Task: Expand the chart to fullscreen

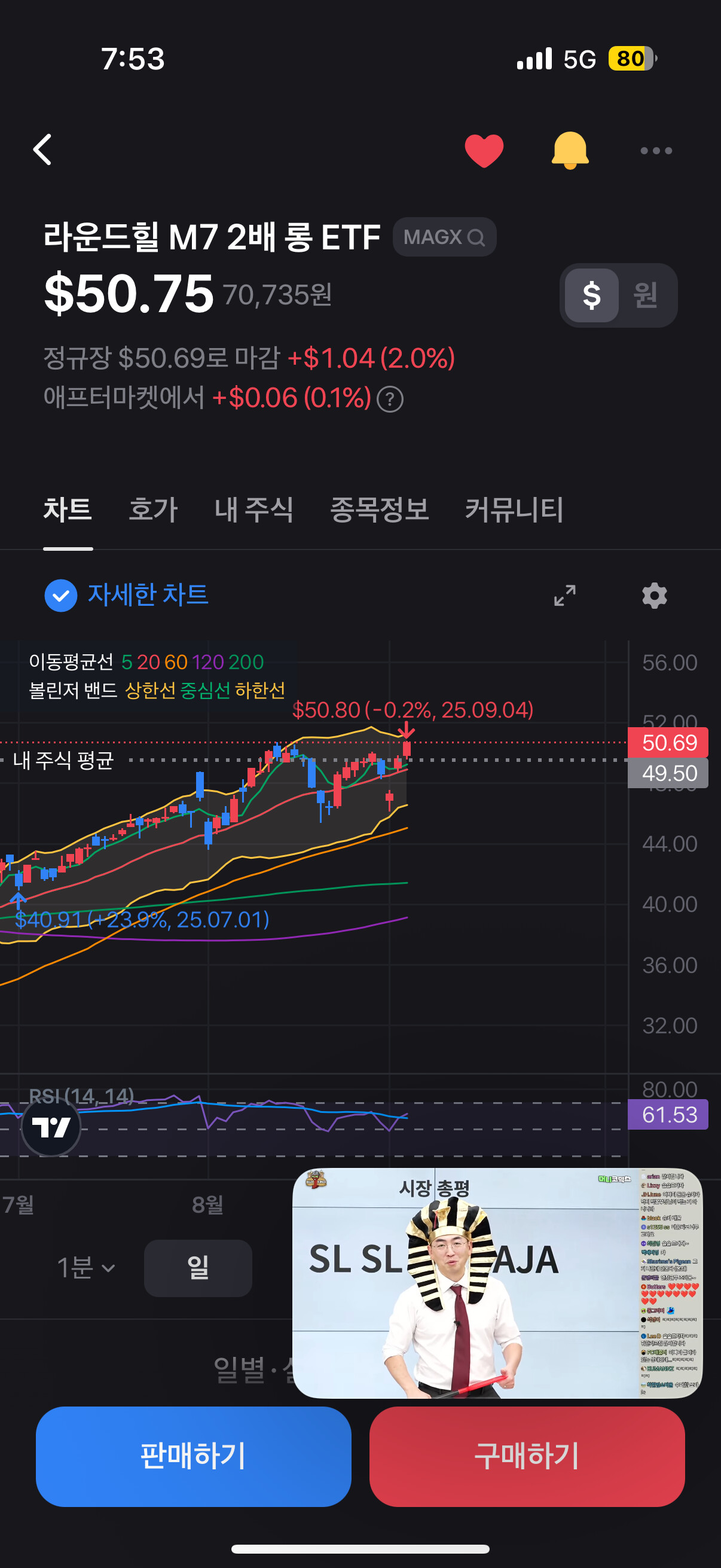Action: (x=564, y=595)
